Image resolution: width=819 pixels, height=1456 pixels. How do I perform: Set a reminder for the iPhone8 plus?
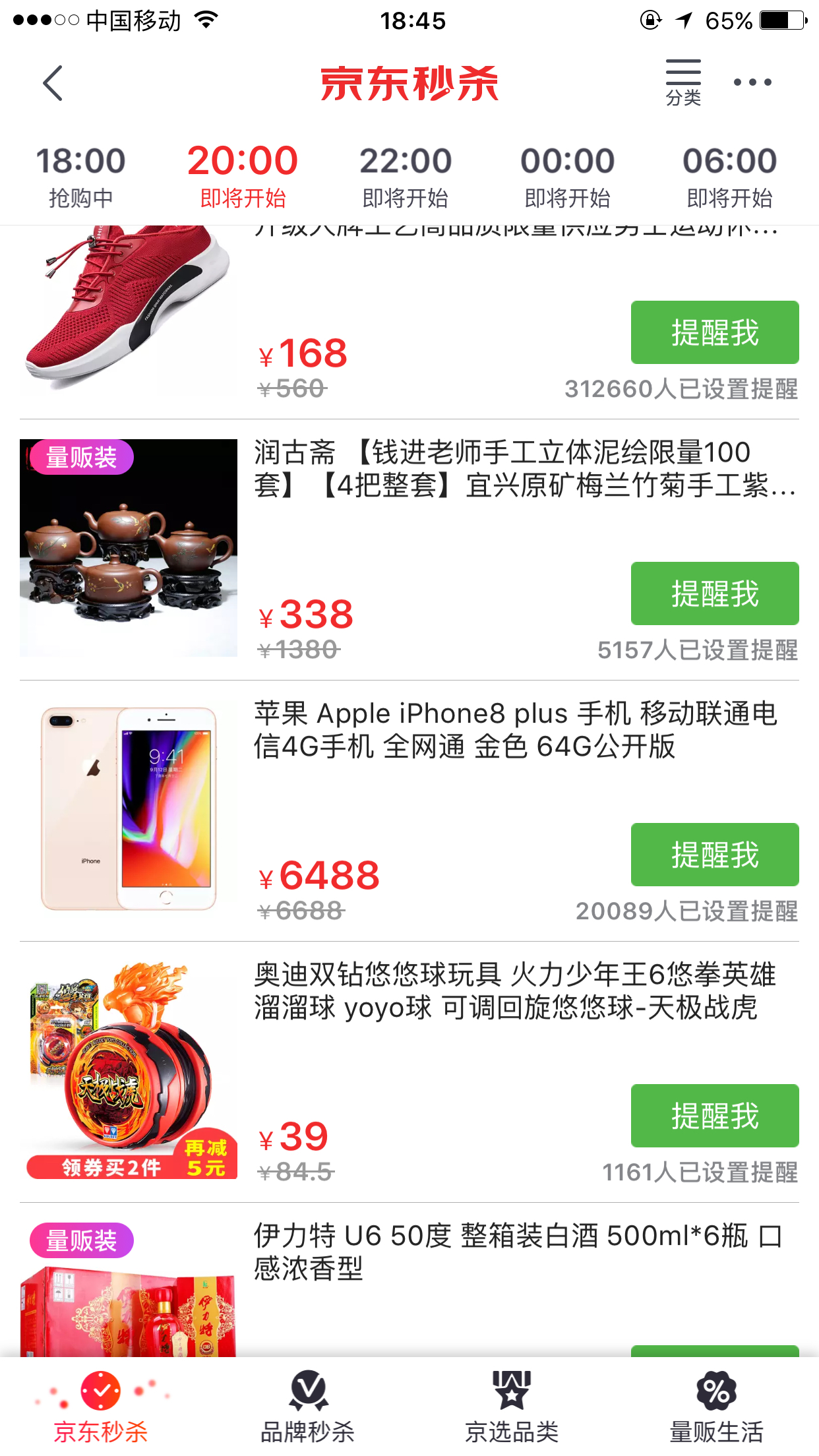pyautogui.click(x=714, y=855)
